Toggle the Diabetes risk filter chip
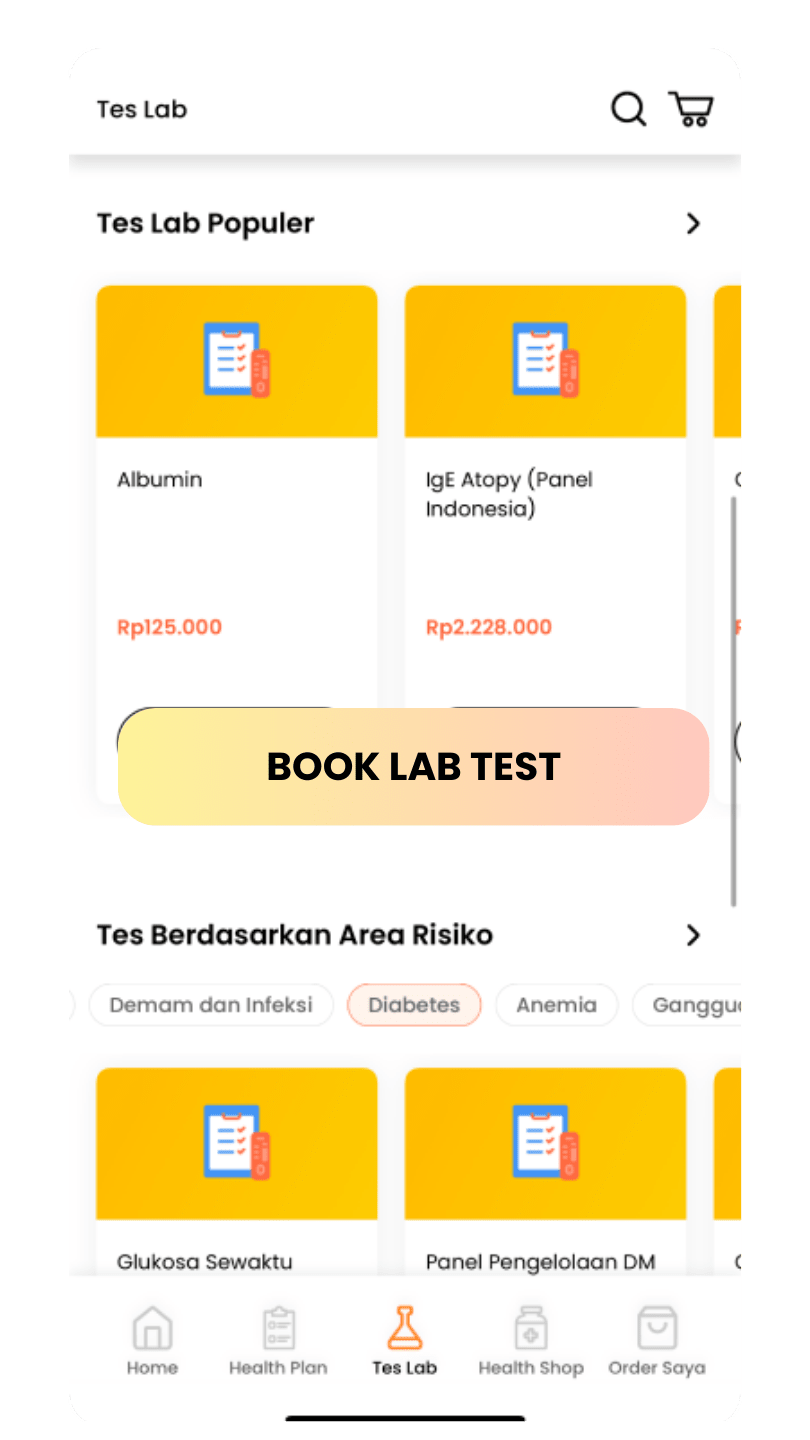Screen dimensions: 810x1440 click(414, 1004)
